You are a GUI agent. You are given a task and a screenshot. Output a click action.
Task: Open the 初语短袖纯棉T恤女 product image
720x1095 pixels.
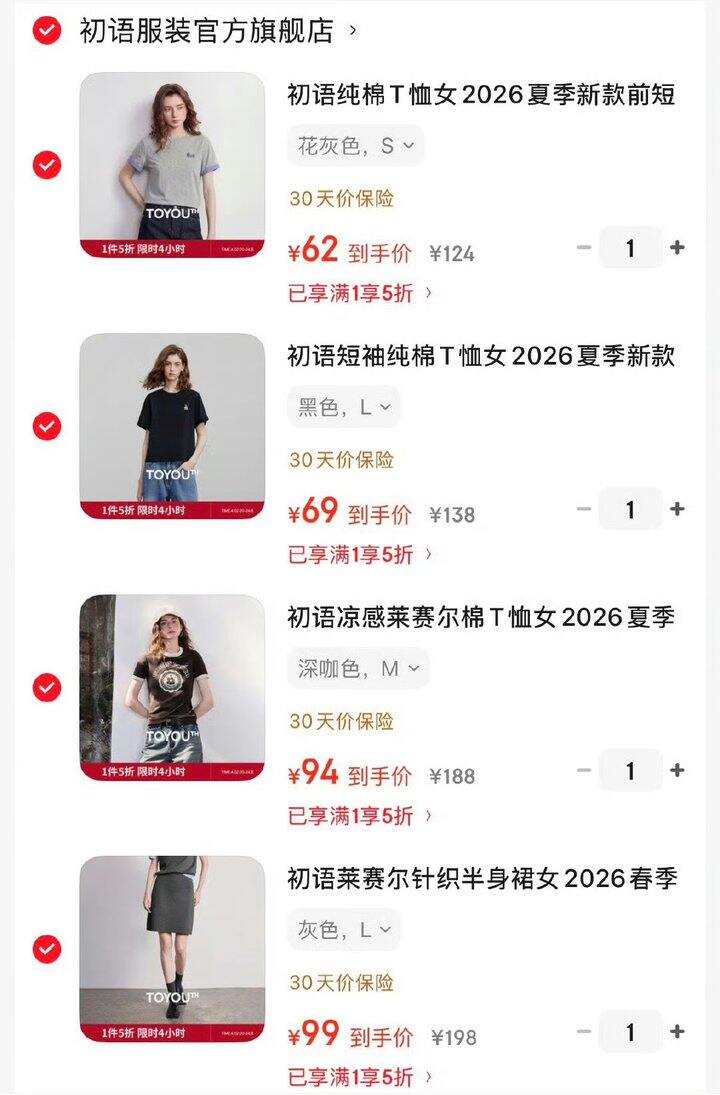coord(172,427)
